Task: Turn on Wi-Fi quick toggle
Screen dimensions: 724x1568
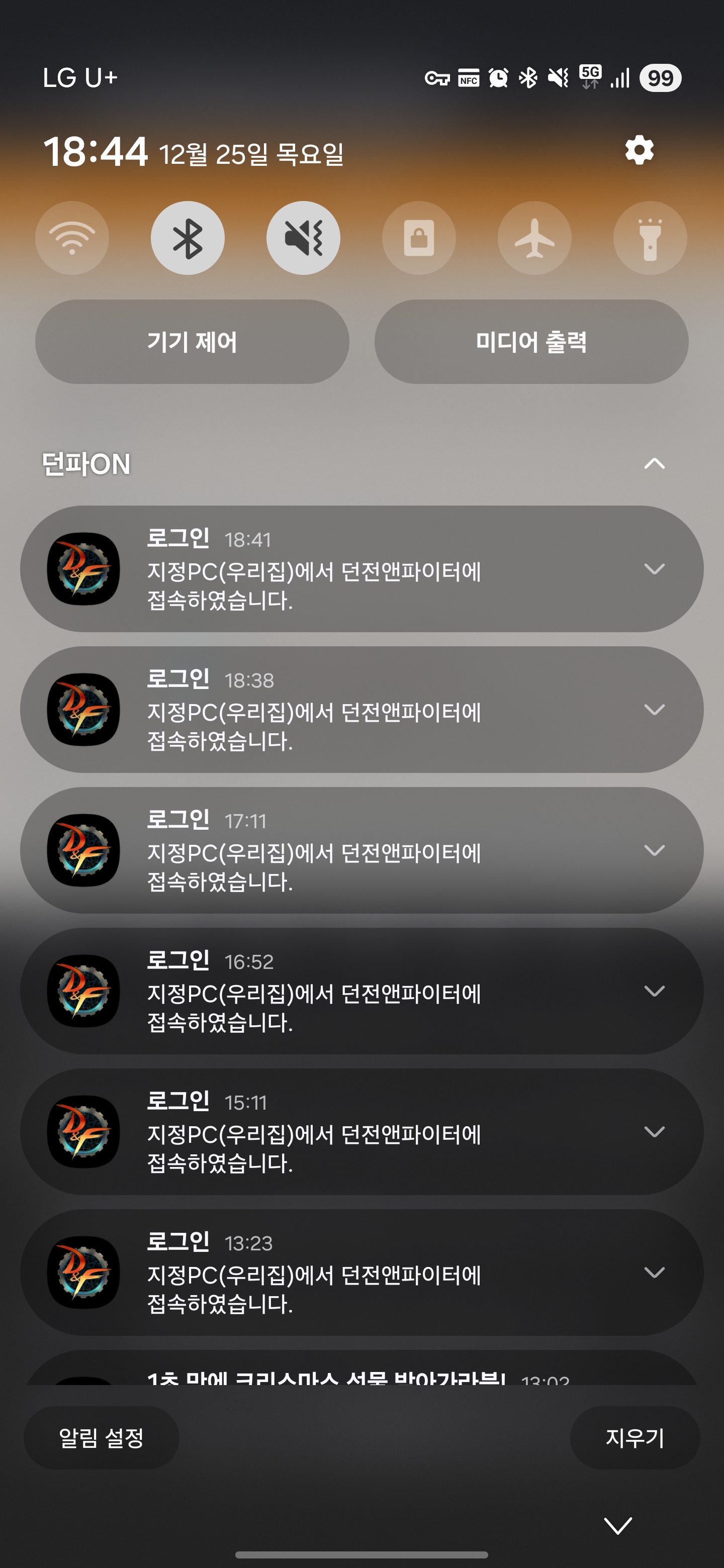Action: coord(72,237)
